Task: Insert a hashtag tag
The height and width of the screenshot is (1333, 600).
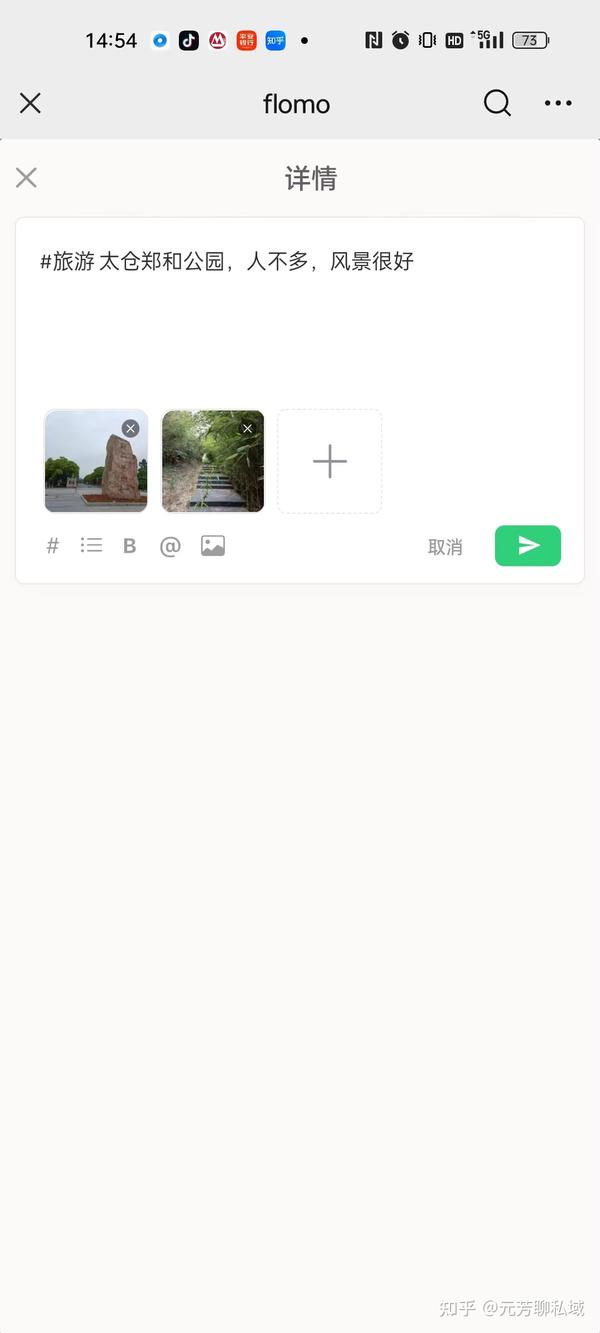Action: click(53, 546)
